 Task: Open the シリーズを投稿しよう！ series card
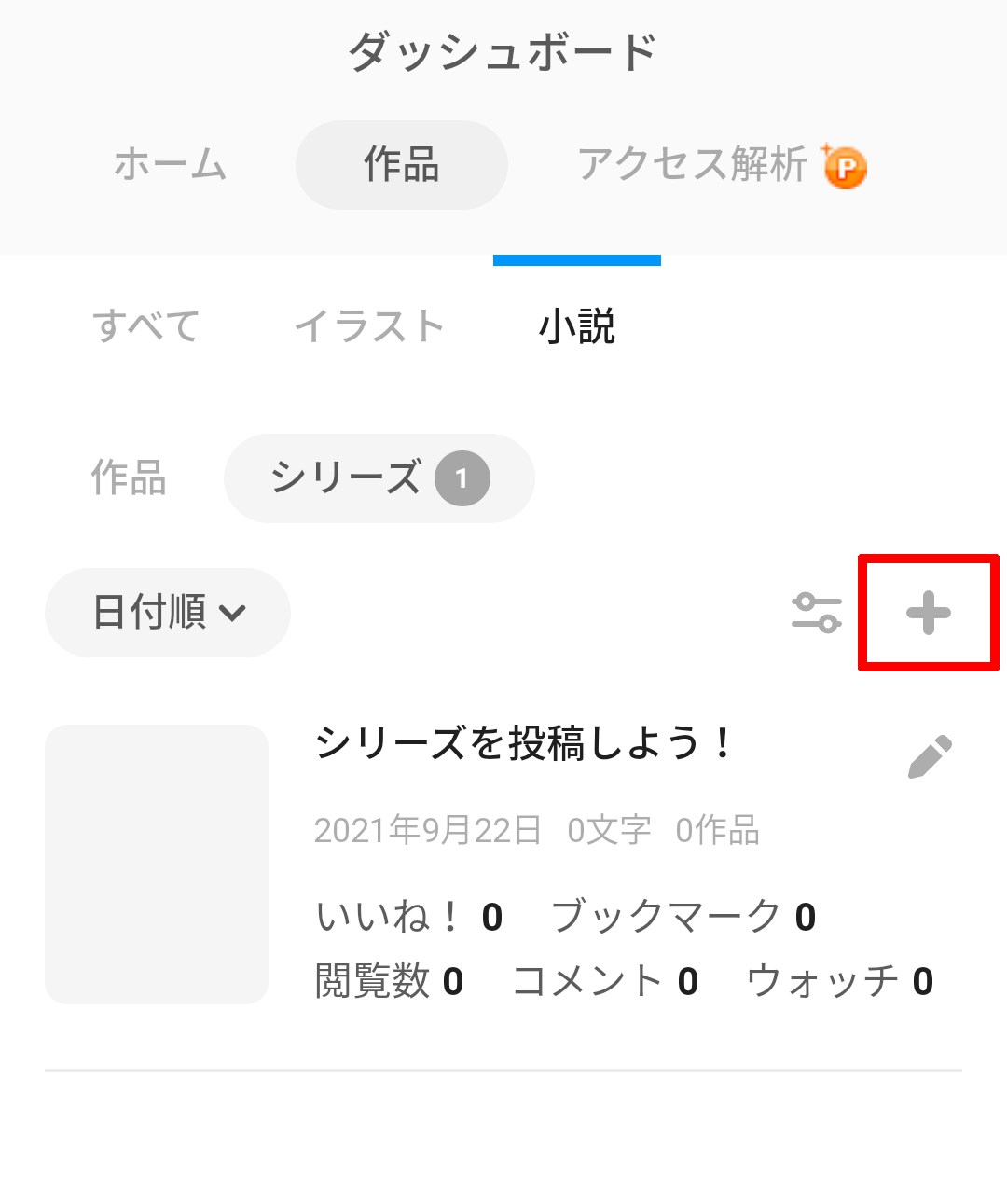pyautogui.click(x=522, y=744)
